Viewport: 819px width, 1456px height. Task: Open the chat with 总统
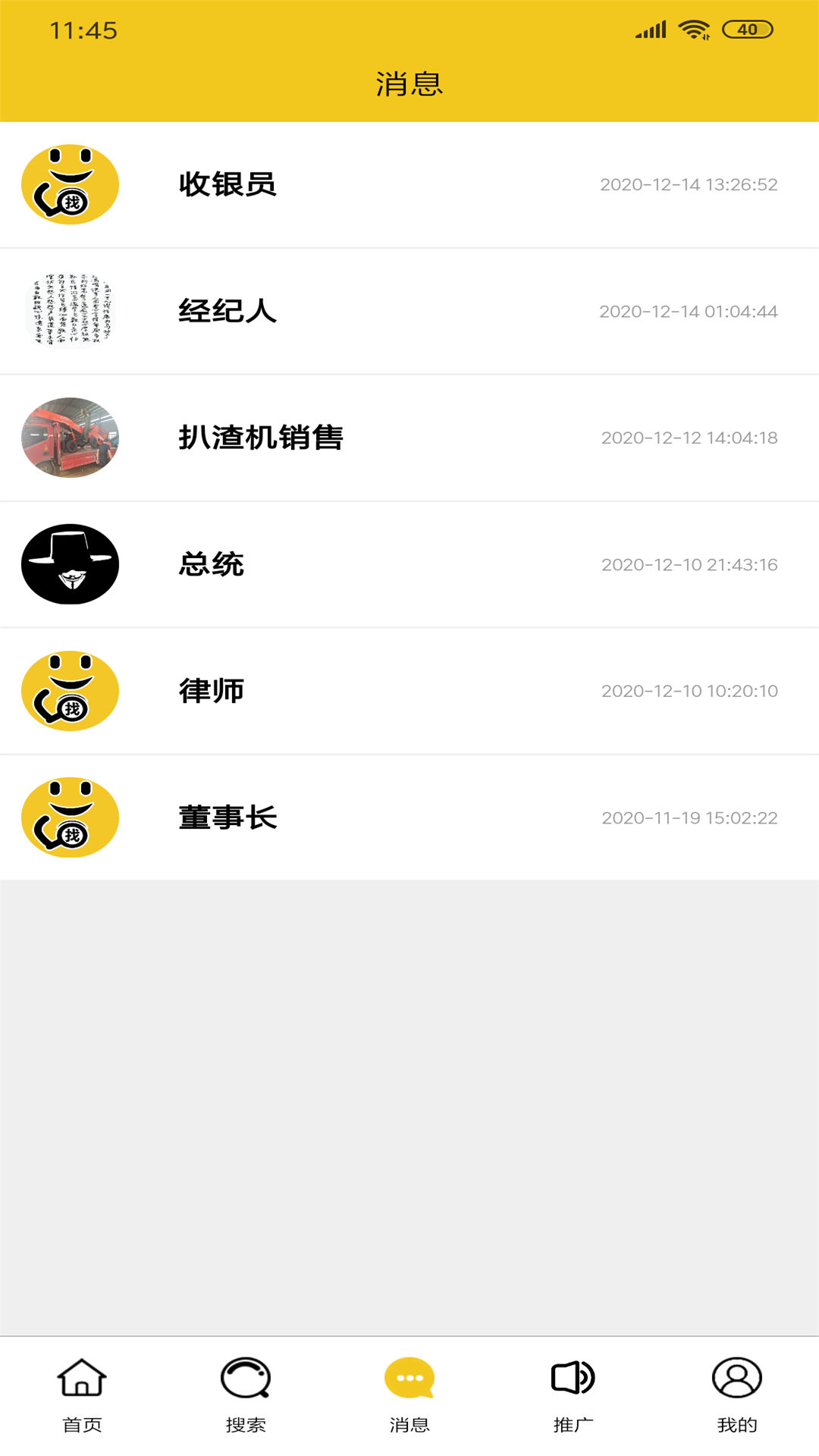[409, 564]
